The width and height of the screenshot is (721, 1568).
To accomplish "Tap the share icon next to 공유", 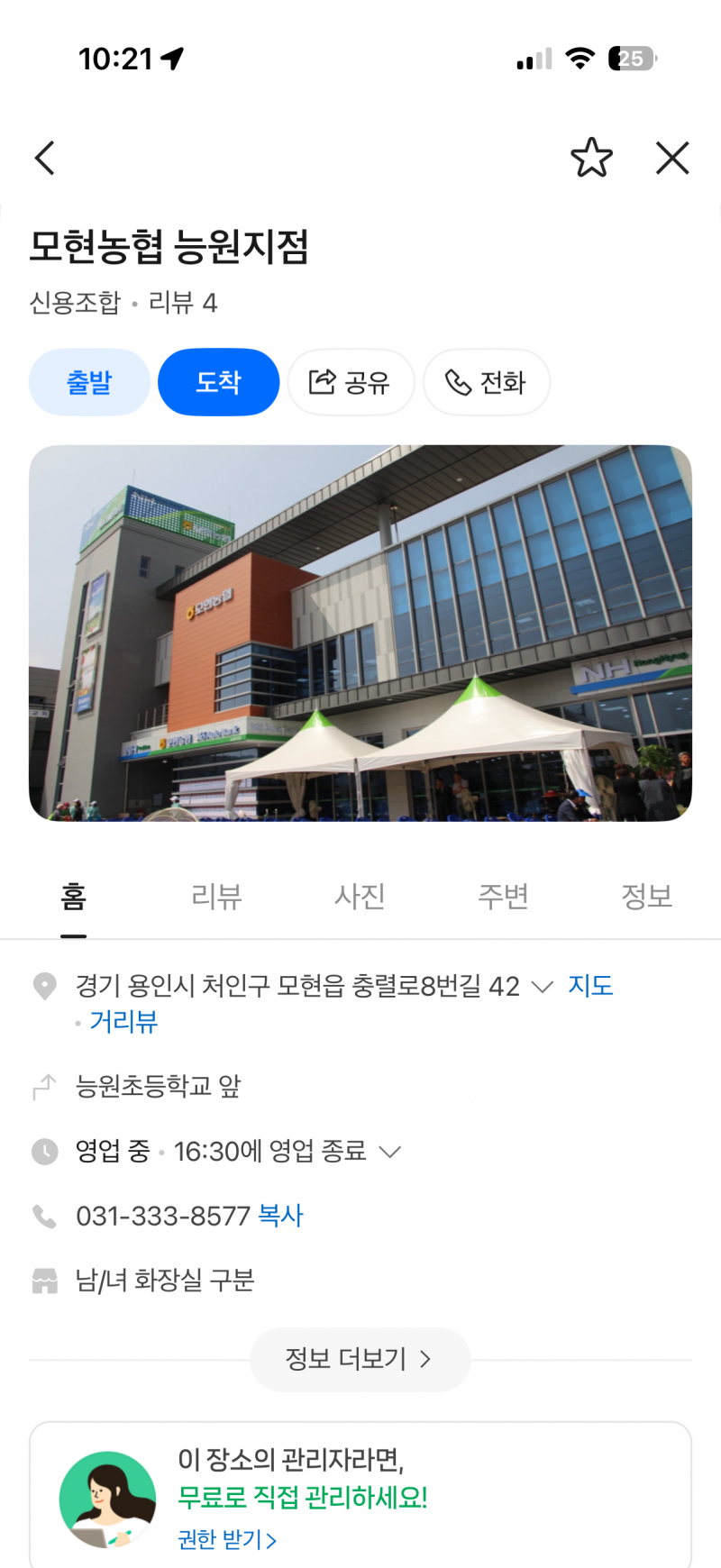I will coord(321,382).
